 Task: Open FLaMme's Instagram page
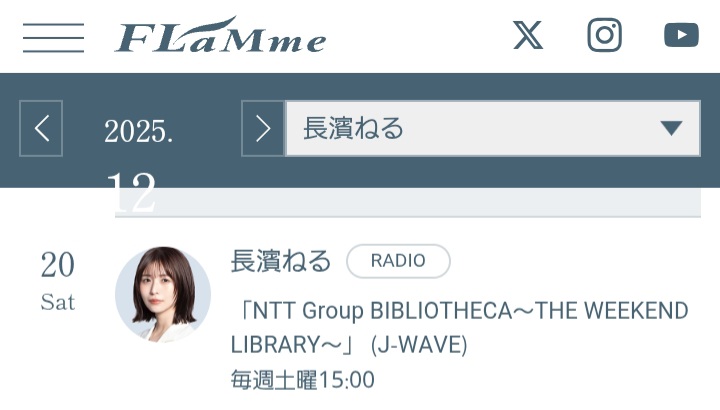(x=604, y=35)
